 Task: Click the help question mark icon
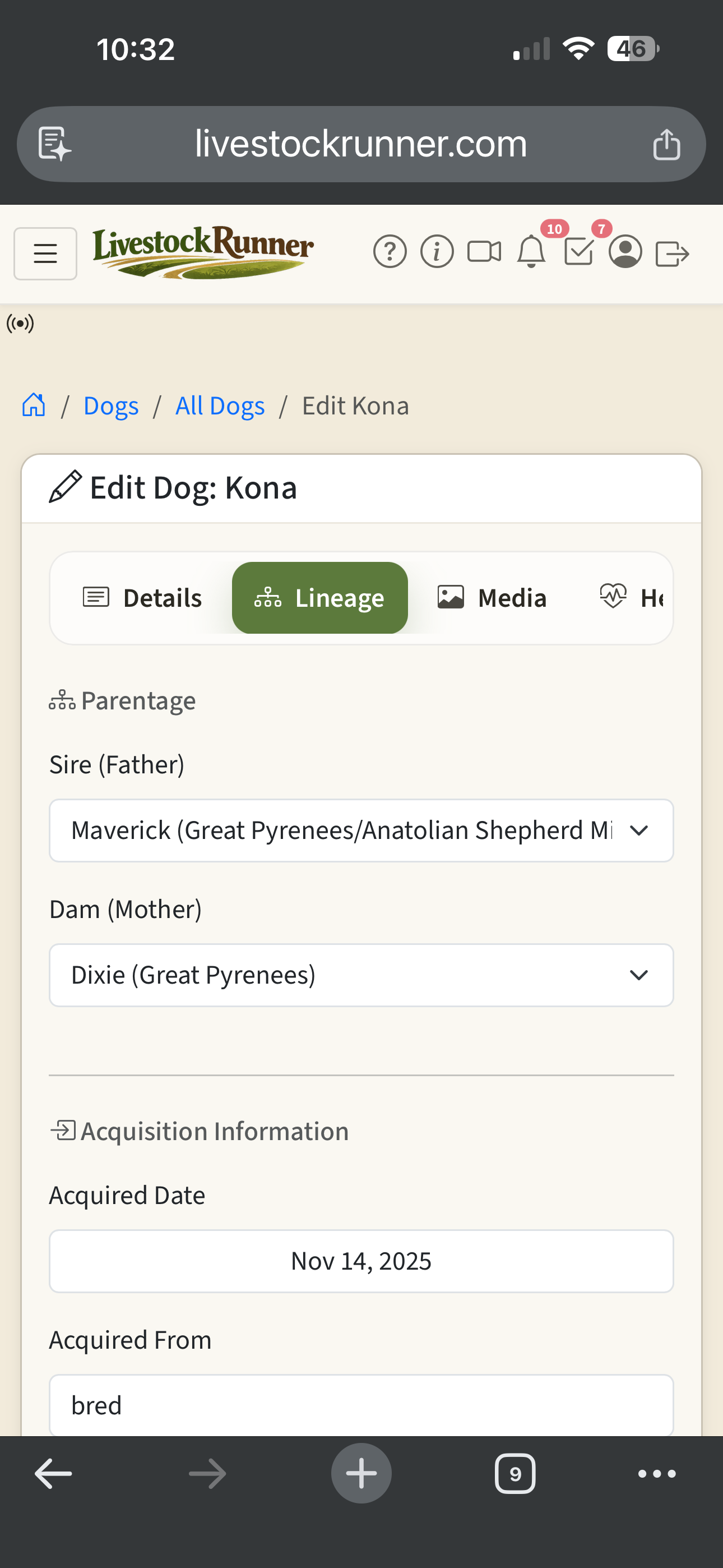[390, 251]
